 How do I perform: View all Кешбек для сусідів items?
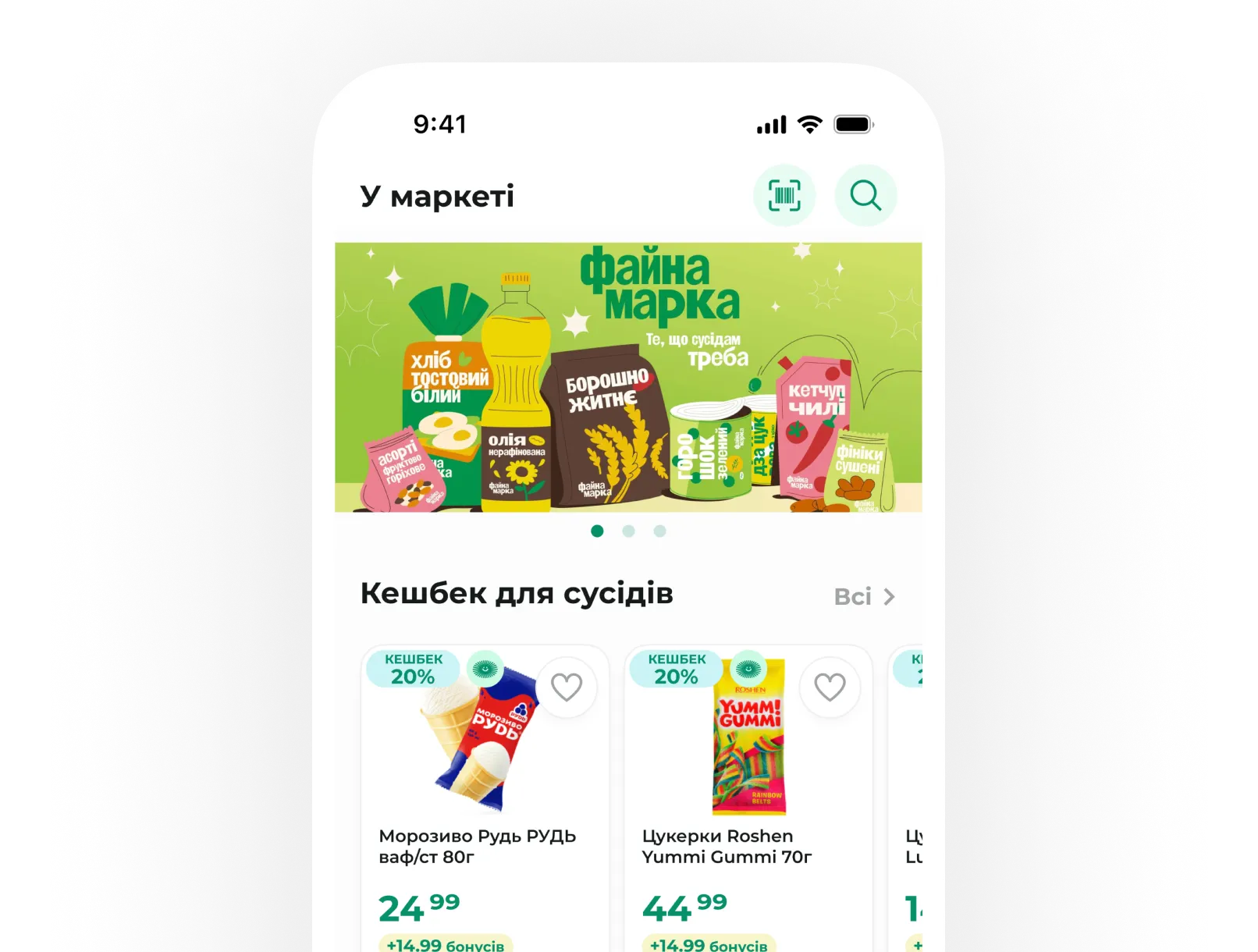[864, 597]
